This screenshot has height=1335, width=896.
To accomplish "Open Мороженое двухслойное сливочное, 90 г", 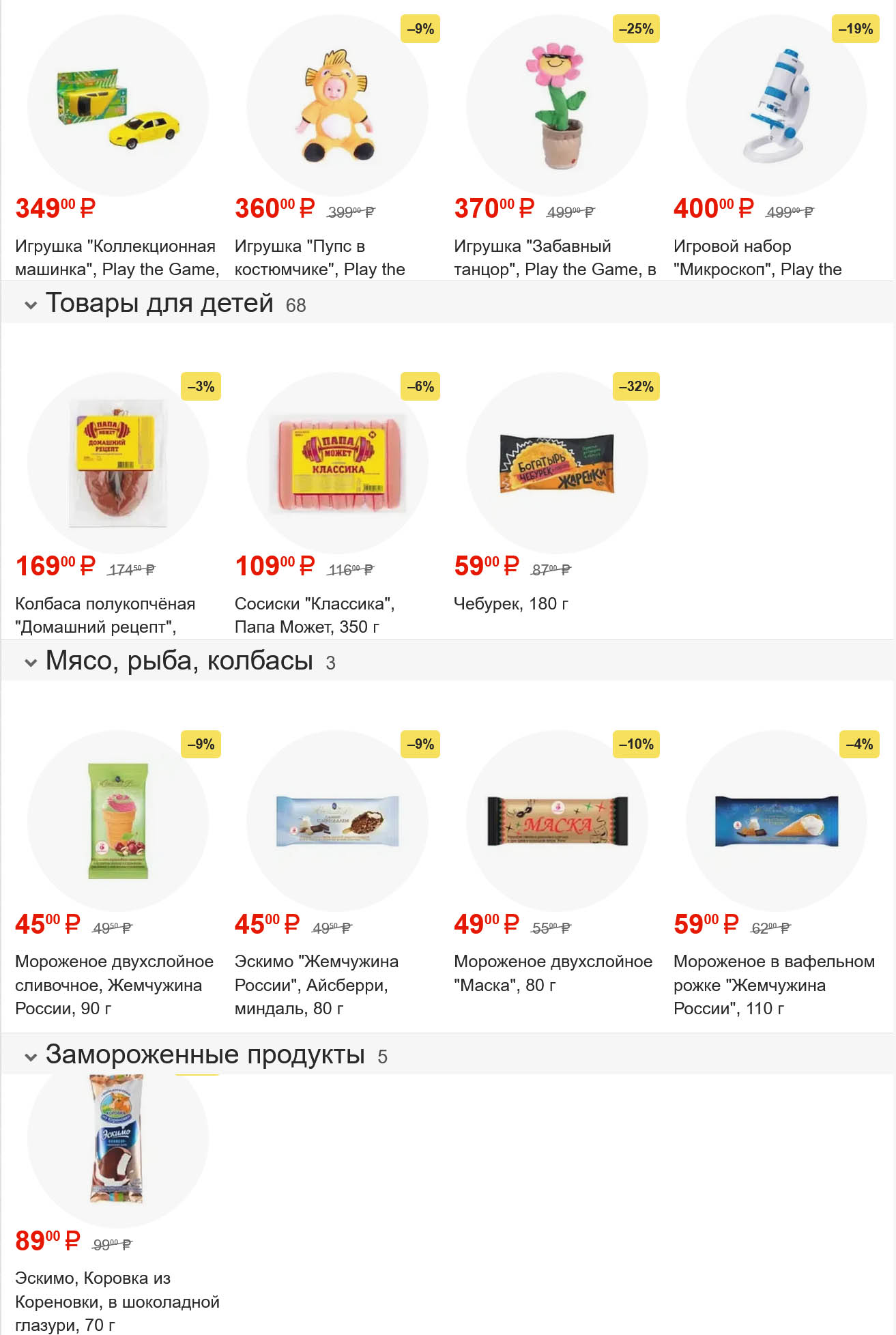I will [117, 821].
